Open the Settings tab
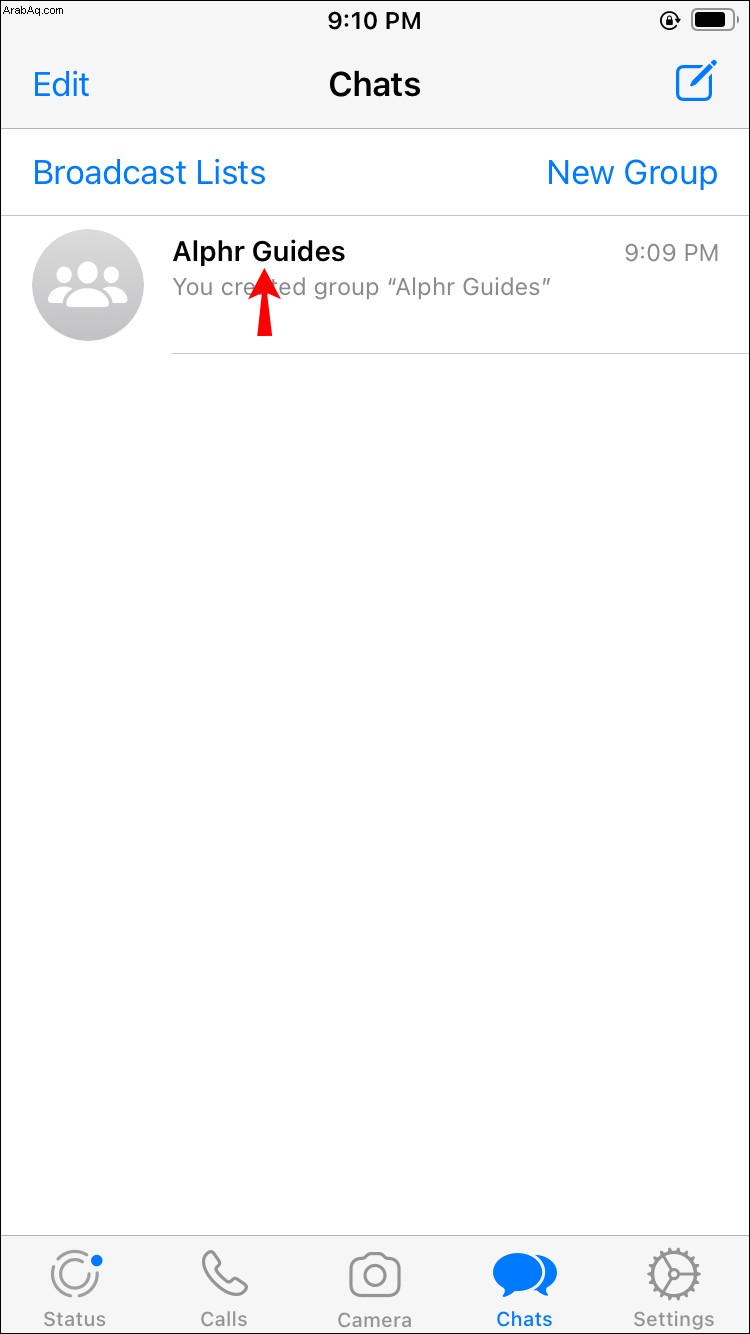 (x=673, y=1289)
